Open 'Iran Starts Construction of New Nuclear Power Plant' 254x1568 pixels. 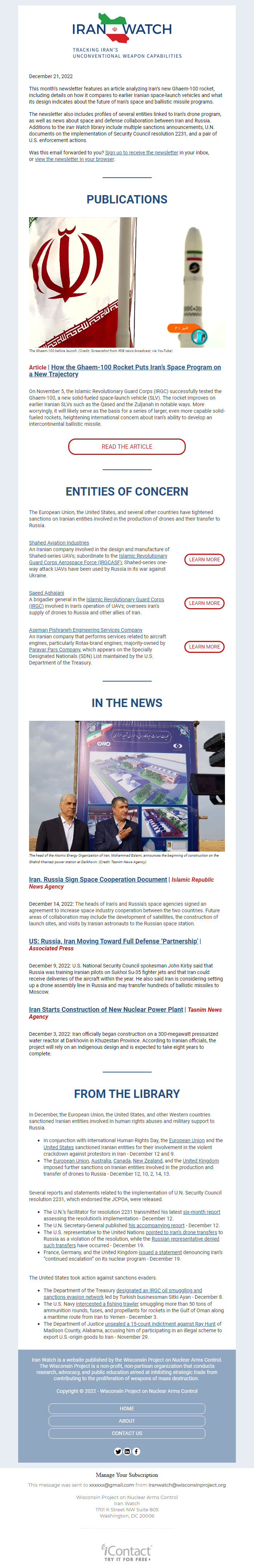pyautogui.click(x=106, y=1009)
